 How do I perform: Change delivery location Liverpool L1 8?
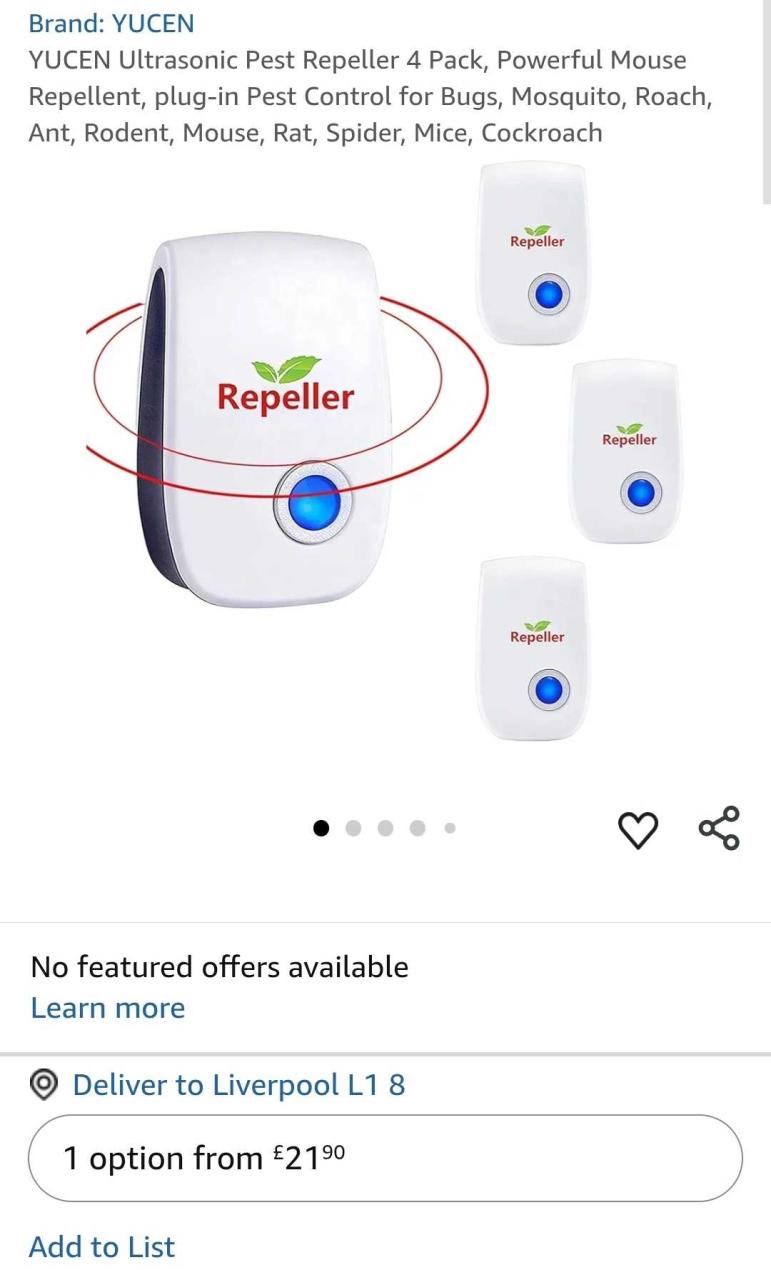tap(238, 1085)
